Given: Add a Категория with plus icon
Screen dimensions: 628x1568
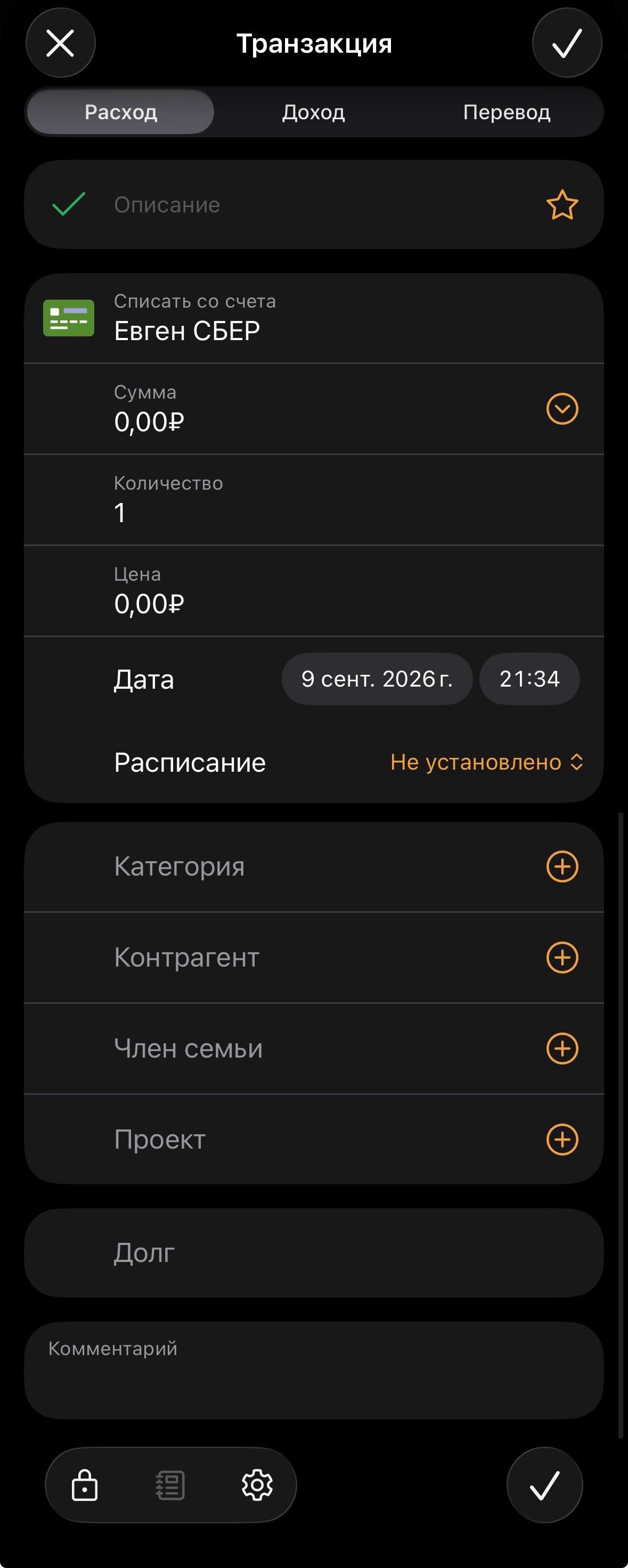Looking at the screenshot, I should pyautogui.click(x=561, y=867).
